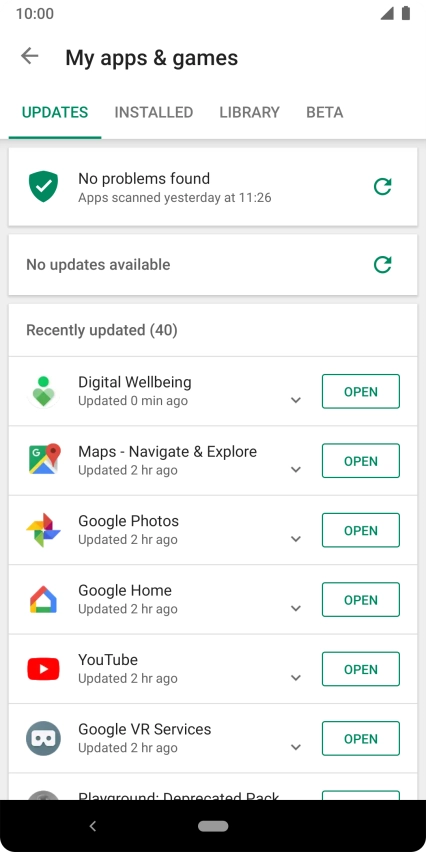This screenshot has width=426, height=852.
Task: Switch to the Library tab
Action: [x=249, y=112]
